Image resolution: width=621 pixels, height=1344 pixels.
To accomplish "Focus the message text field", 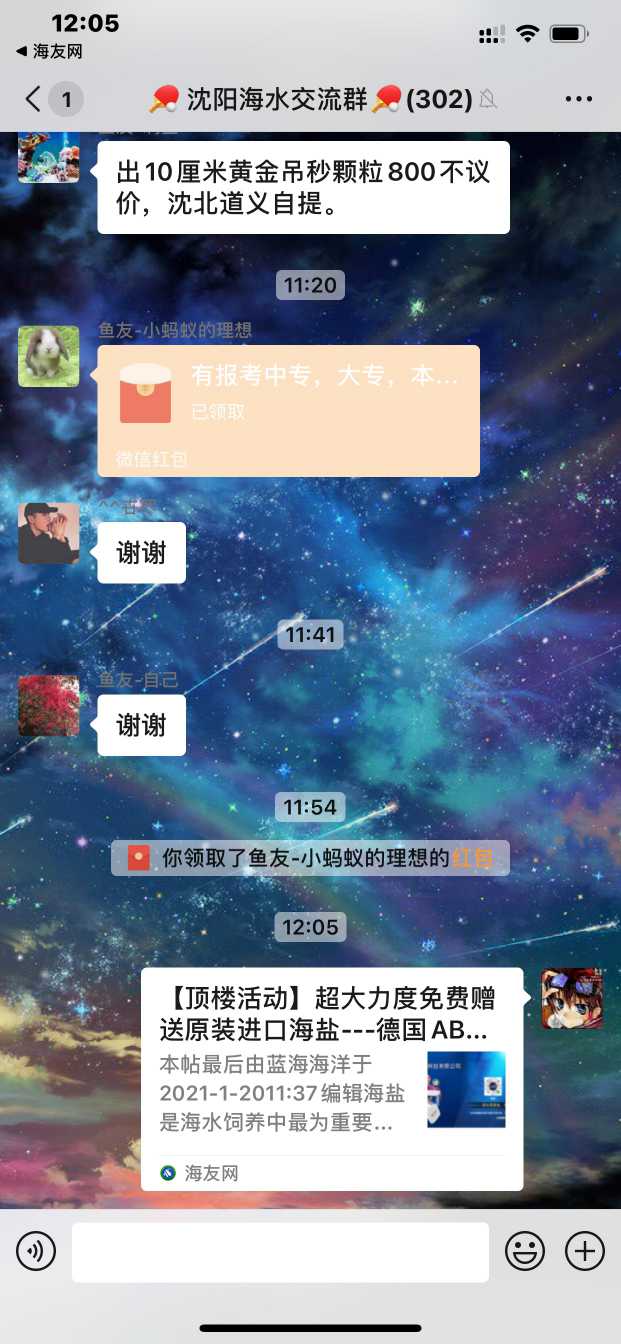I will tap(280, 1251).
